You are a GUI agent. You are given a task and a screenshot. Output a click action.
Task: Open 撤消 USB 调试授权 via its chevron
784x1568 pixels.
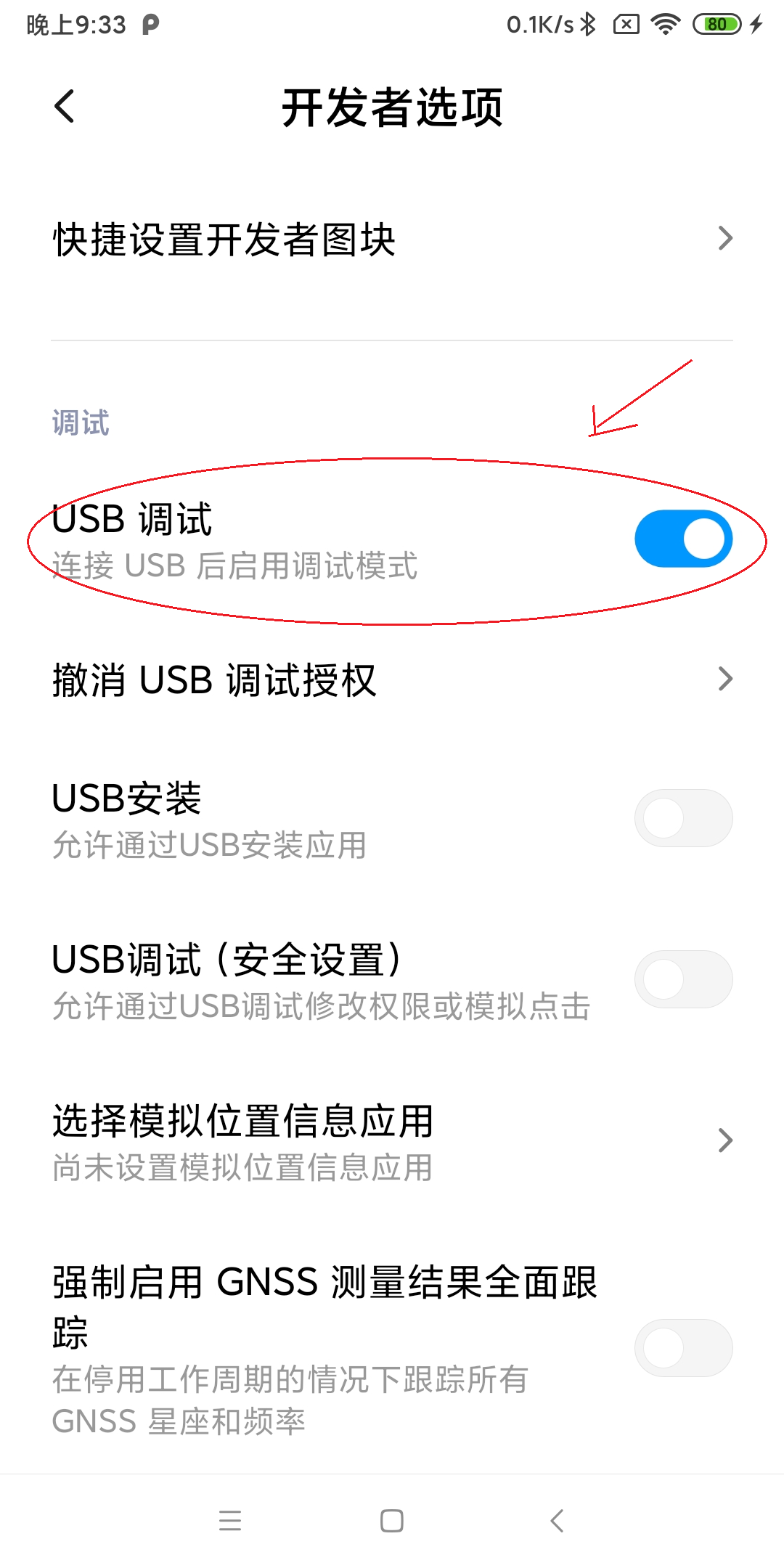tap(725, 679)
